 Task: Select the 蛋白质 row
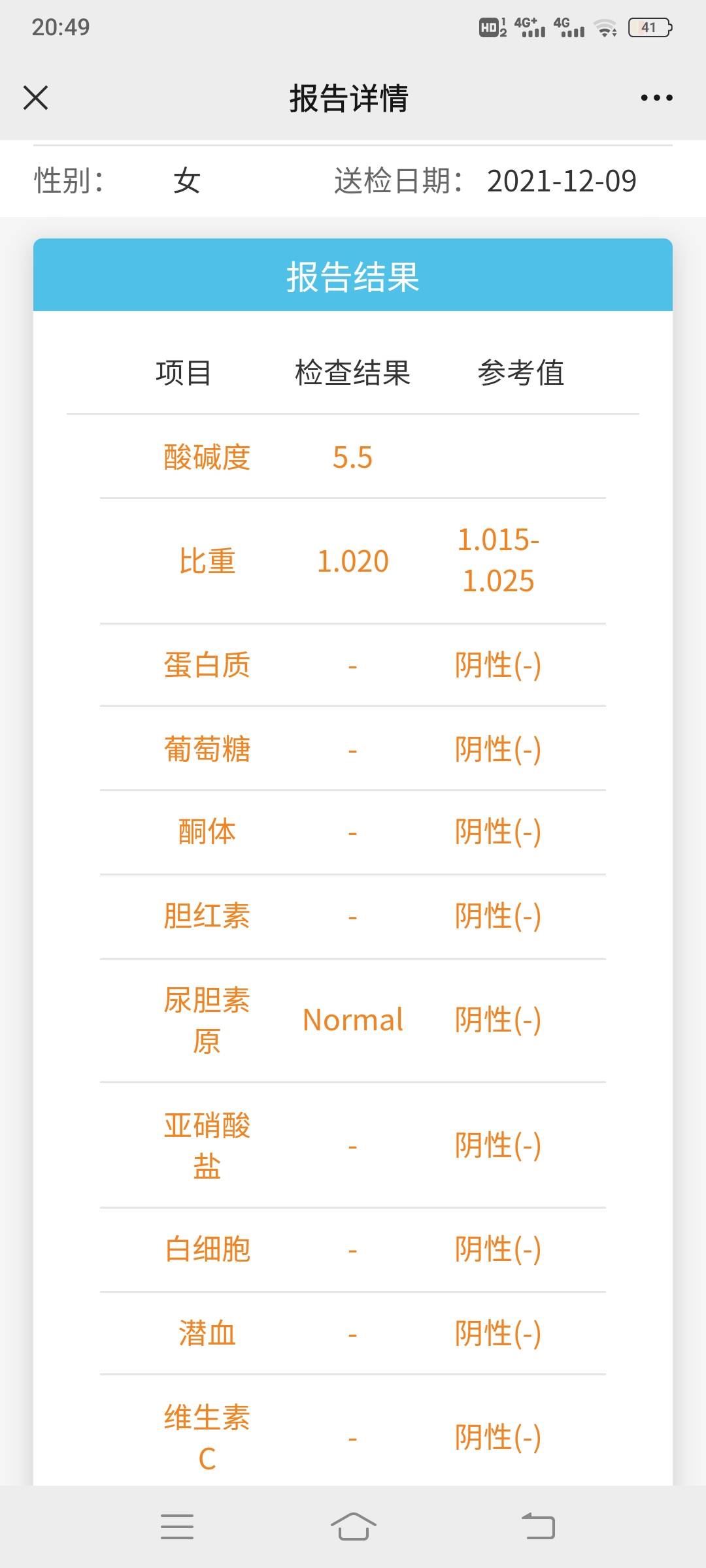[208, 665]
